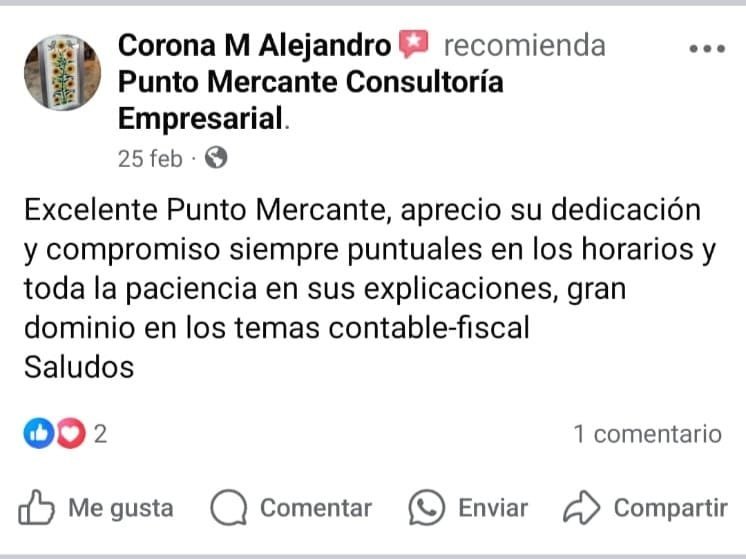Send the post via Enviar
746x559 pixels.
click(x=468, y=508)
